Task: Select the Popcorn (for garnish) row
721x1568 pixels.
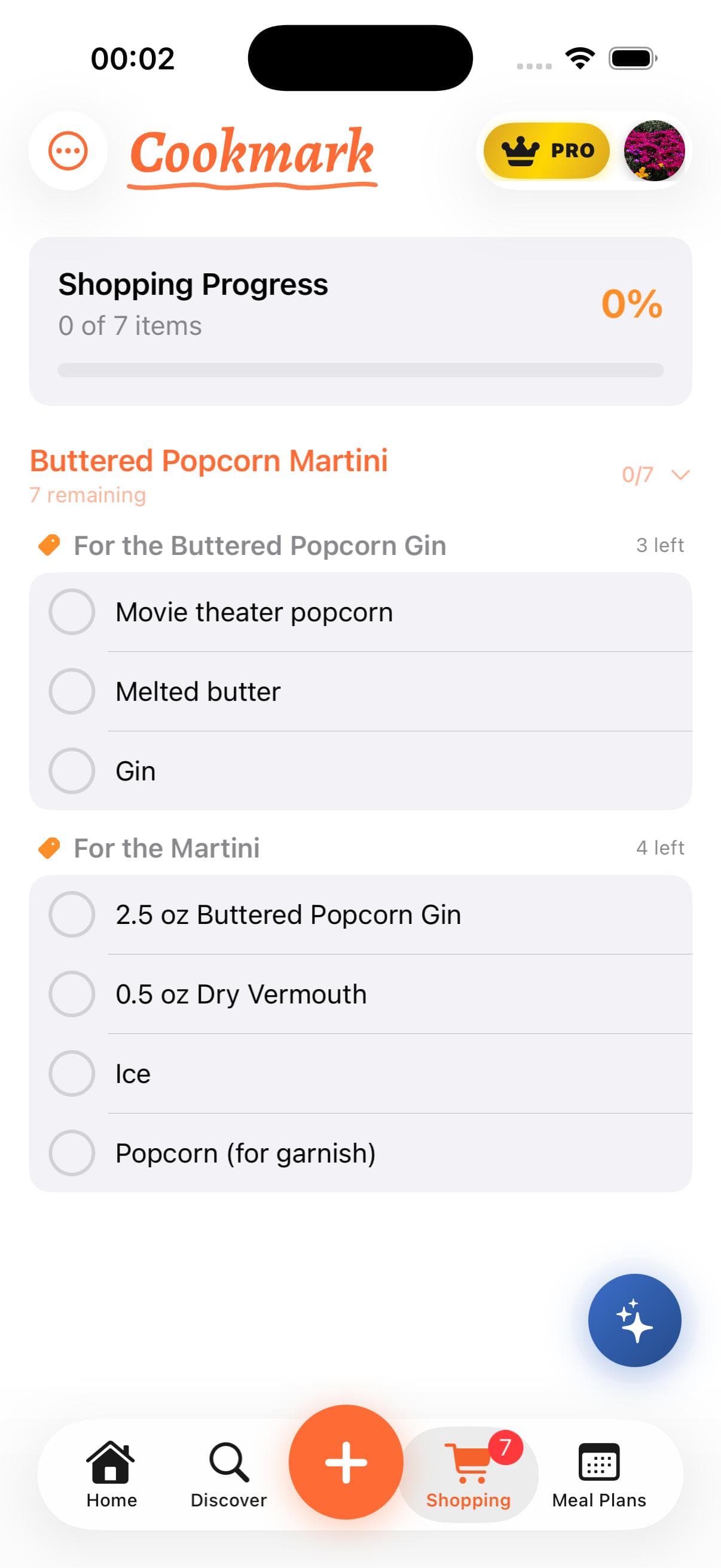Action: (245, 1153)
